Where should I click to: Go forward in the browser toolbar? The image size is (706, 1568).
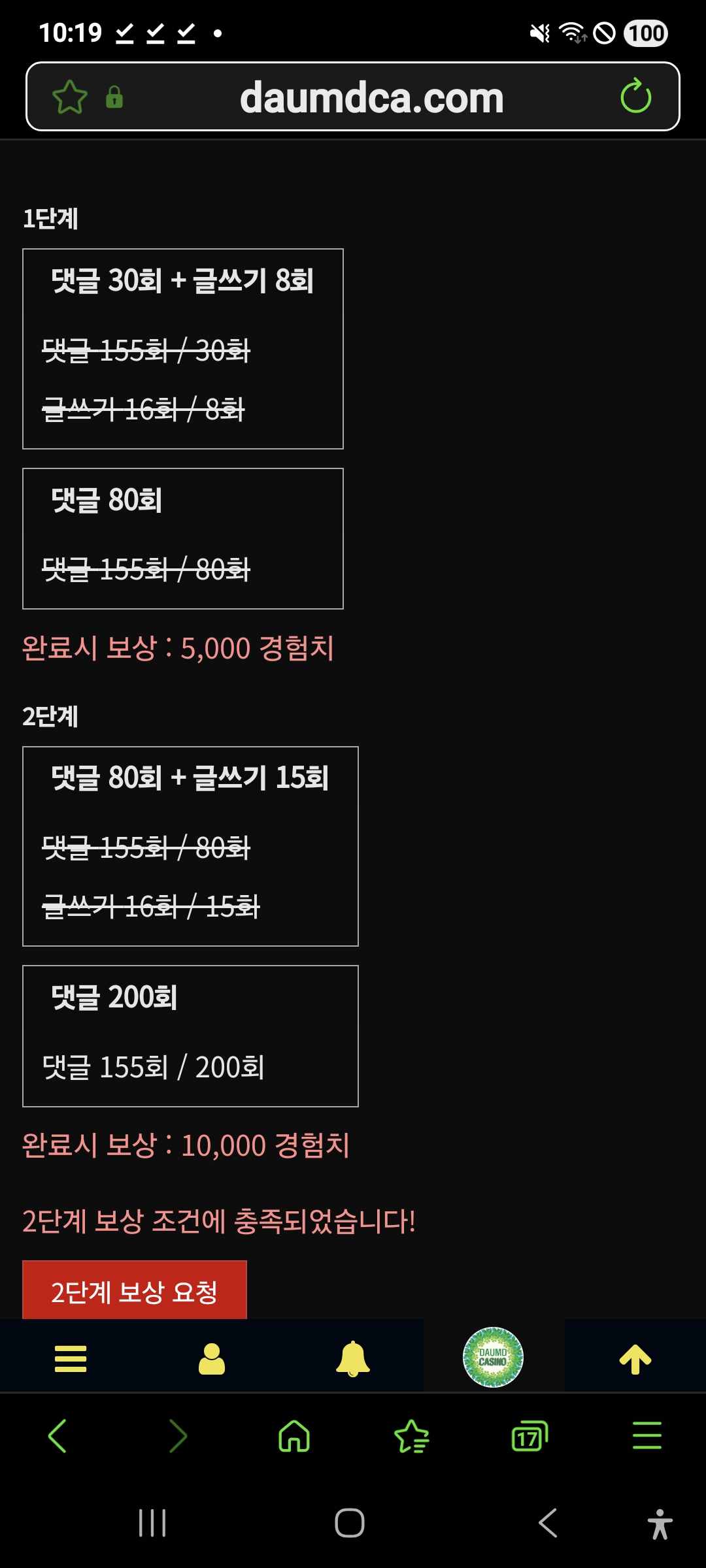click(x=177, y=1436)
